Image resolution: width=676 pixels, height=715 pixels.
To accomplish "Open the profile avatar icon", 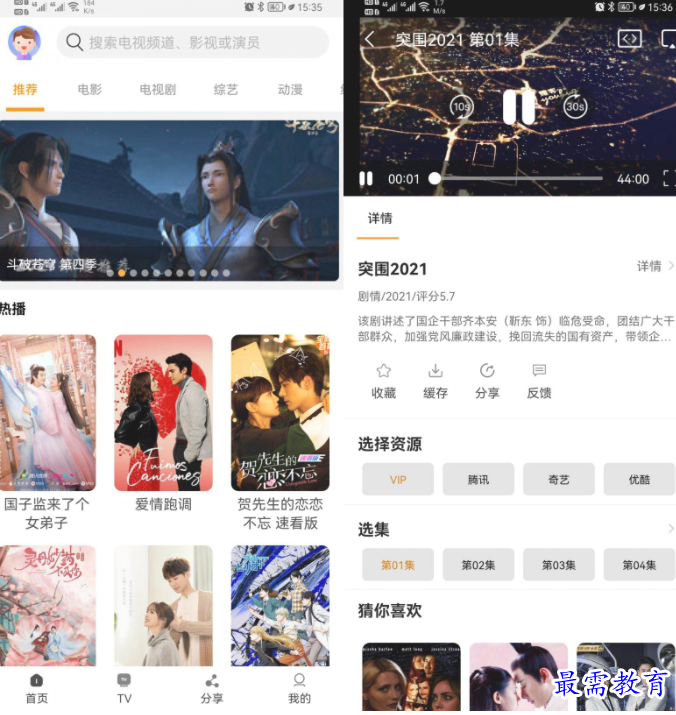I will [x=24, y=42].
